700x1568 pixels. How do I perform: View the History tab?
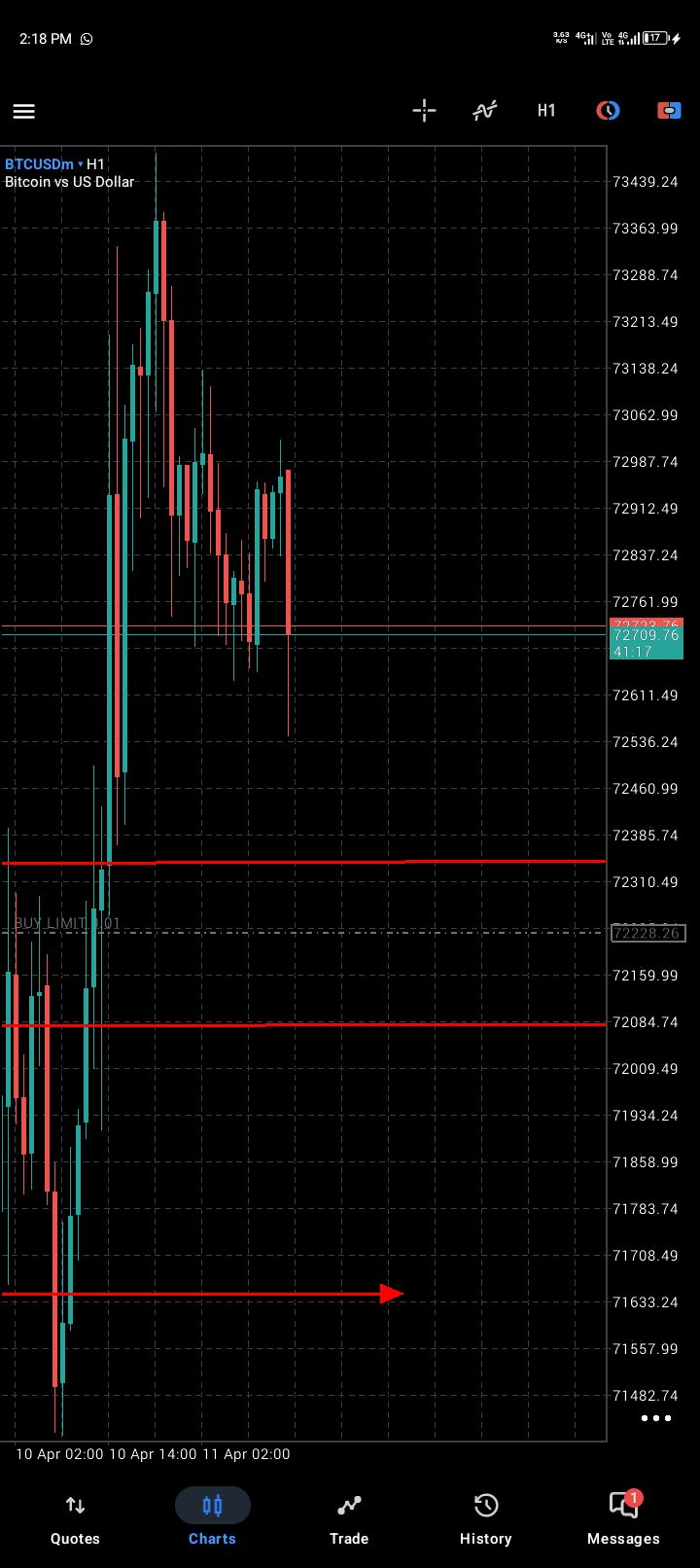(x=485, y=1519)
